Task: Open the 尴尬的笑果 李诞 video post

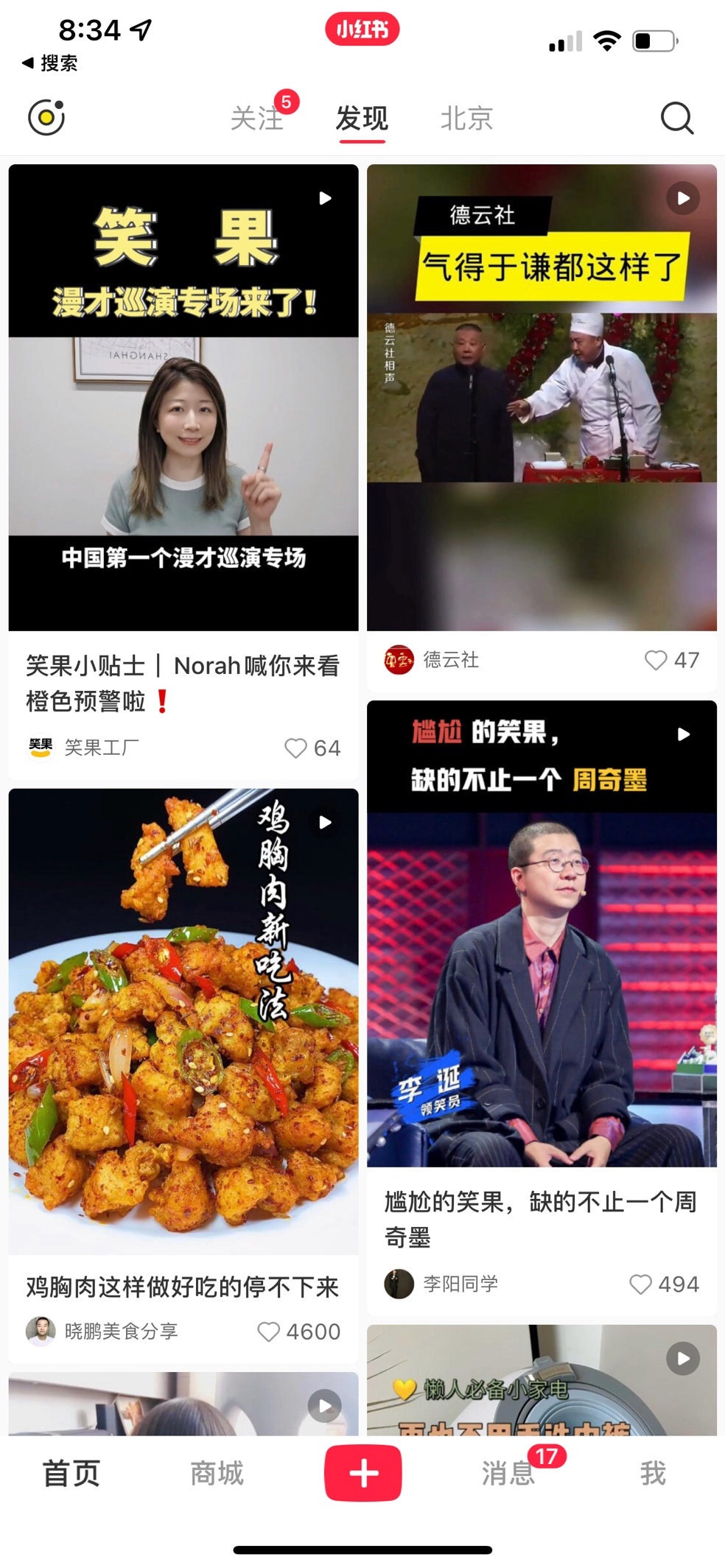Action: [x=542, y=934]
